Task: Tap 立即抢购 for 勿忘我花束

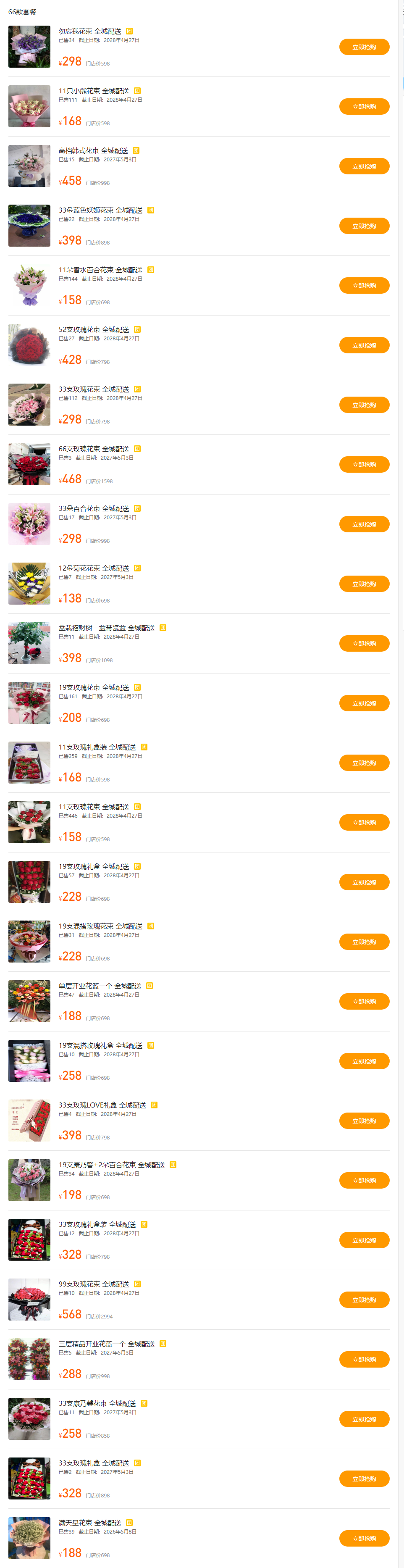Action: (364, 47)
